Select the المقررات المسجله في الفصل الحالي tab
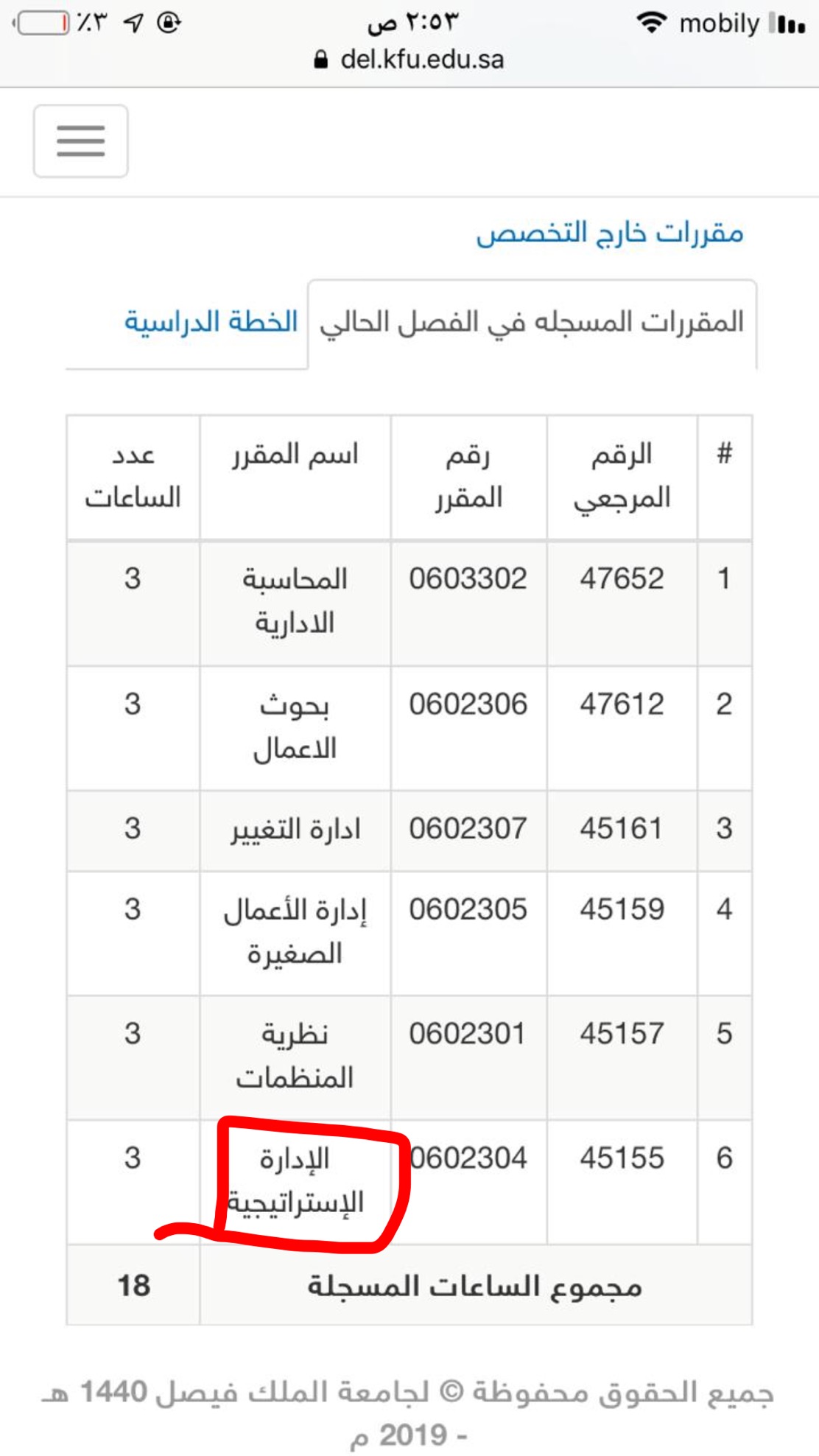The image size is (819, 1456). click(532, 323)
